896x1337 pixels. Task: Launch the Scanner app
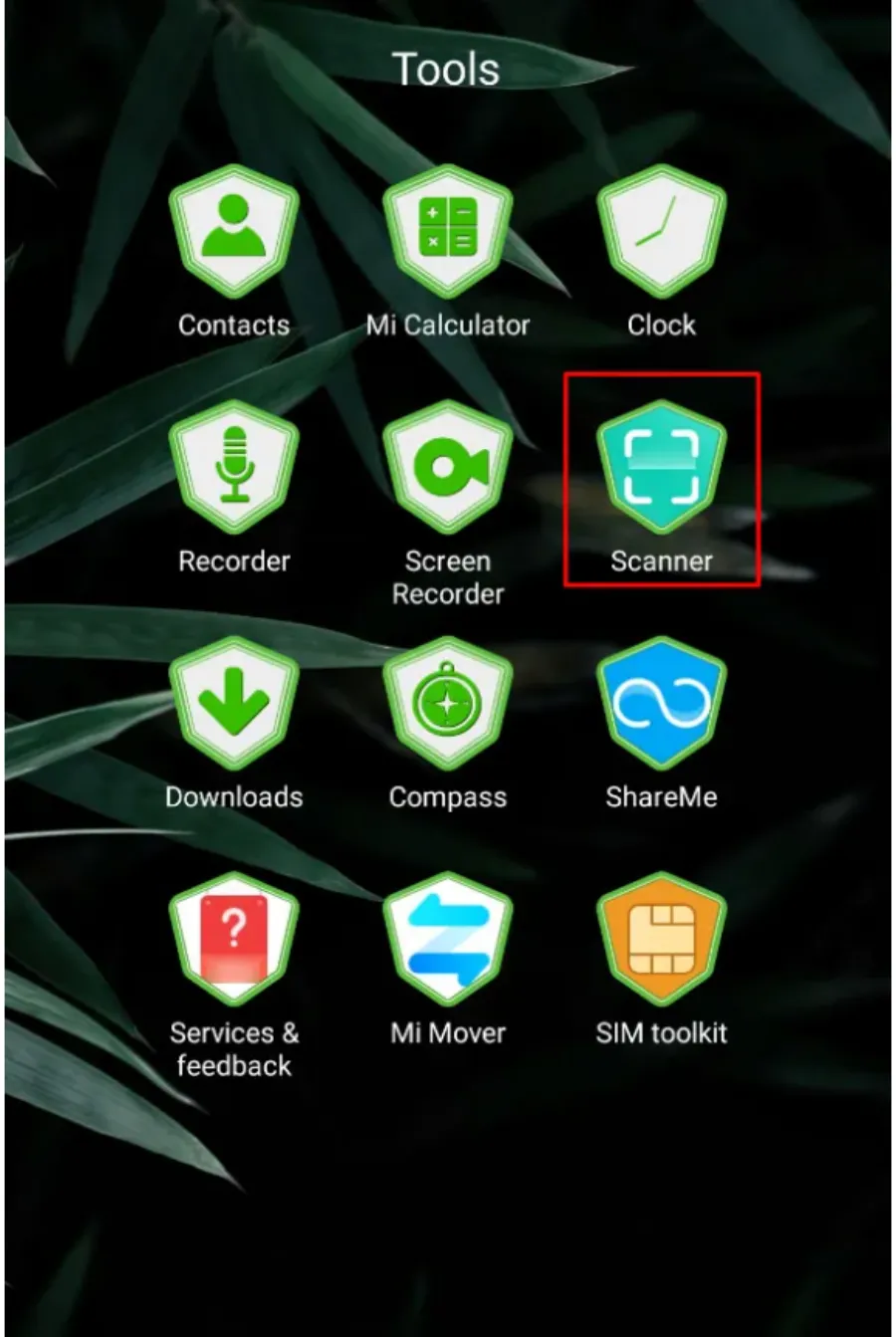[x=661, y=467]
